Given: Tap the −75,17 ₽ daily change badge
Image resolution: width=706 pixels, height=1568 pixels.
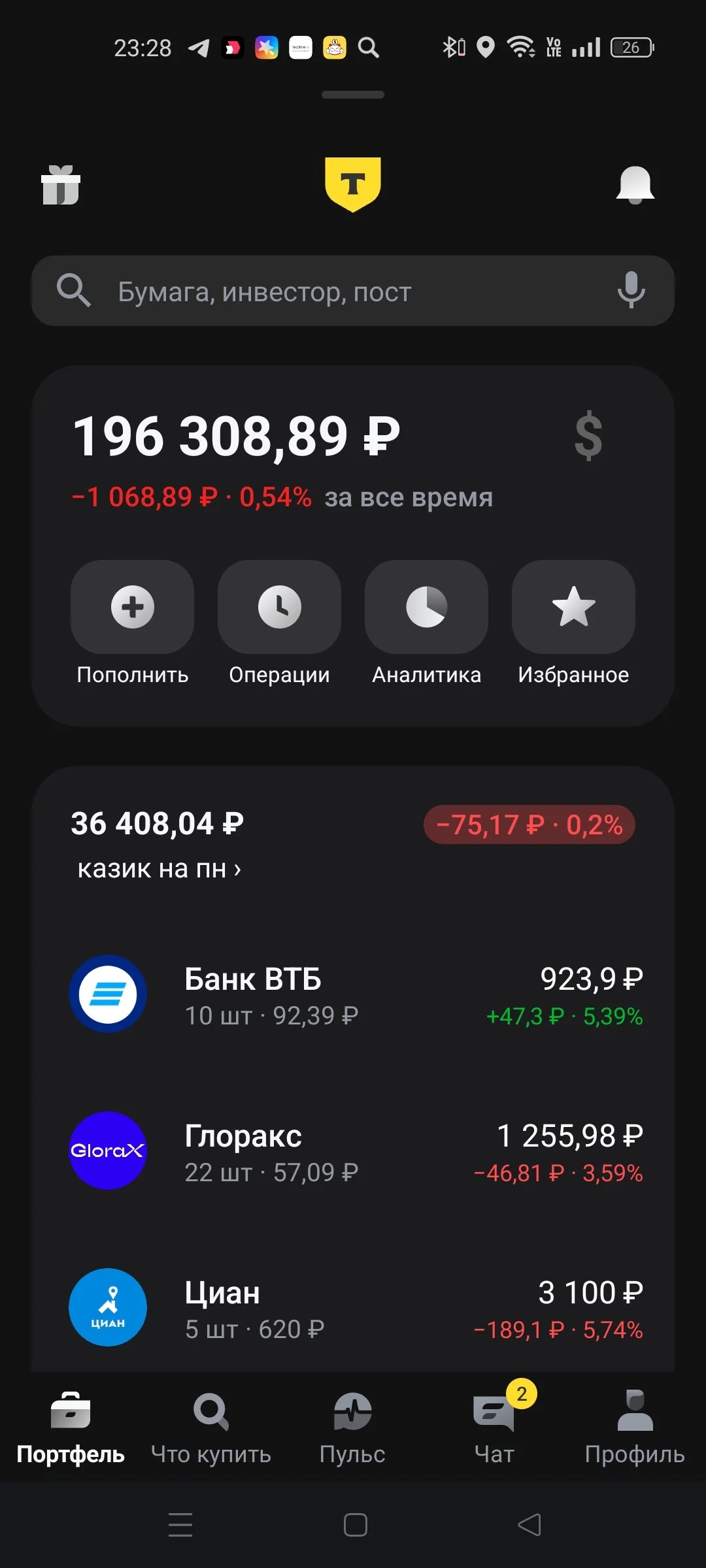Looking at the screenshot, I should coord(529,825).
